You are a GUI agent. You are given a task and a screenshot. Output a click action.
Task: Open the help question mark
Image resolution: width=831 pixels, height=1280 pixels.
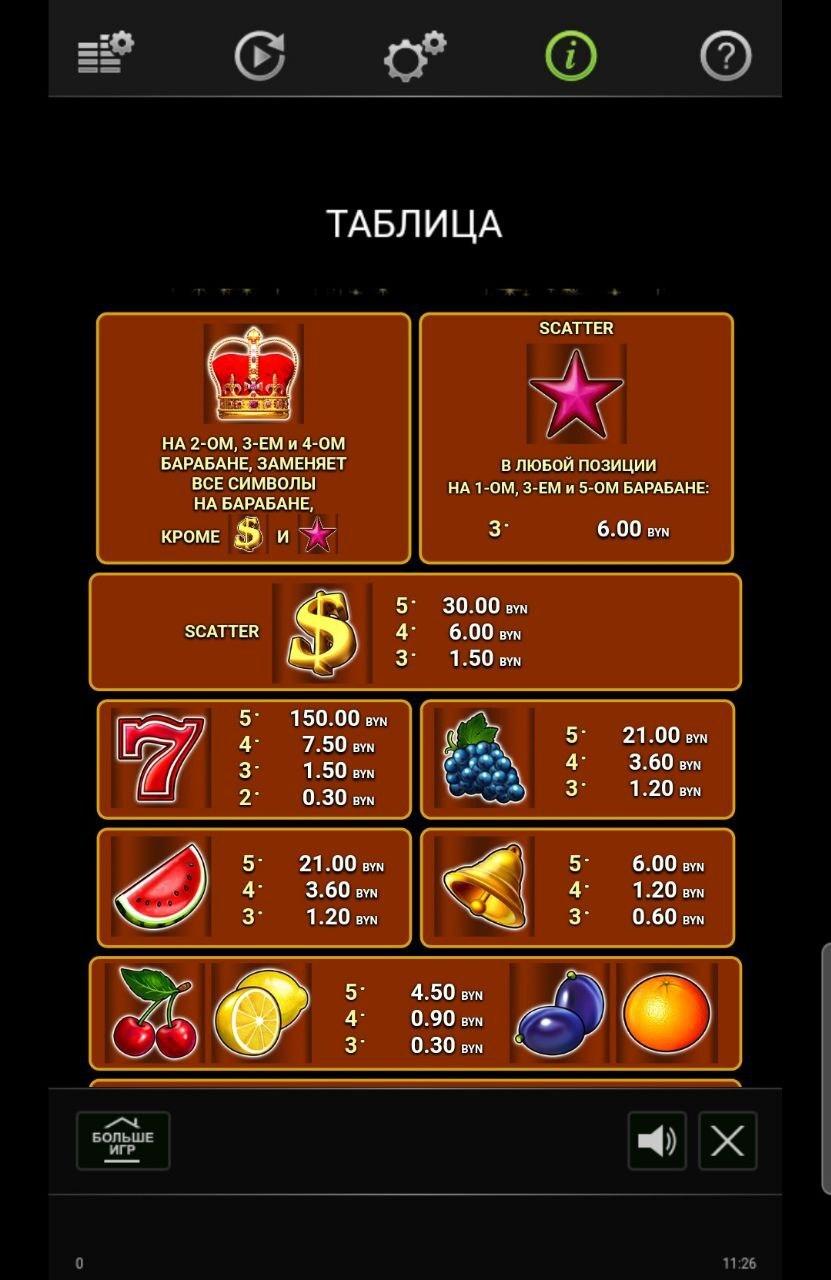click(x=725, y=56)
